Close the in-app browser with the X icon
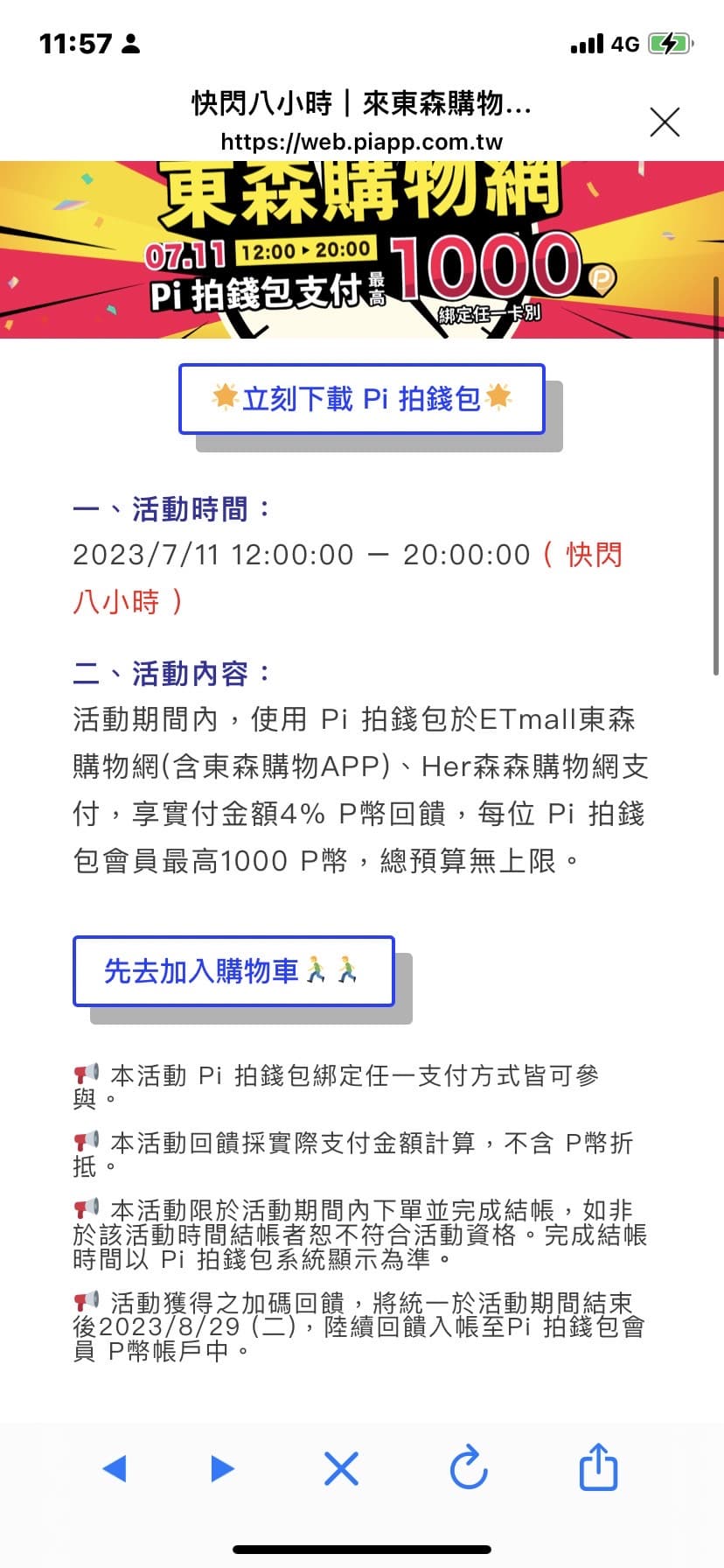 (x=665, y=122)
